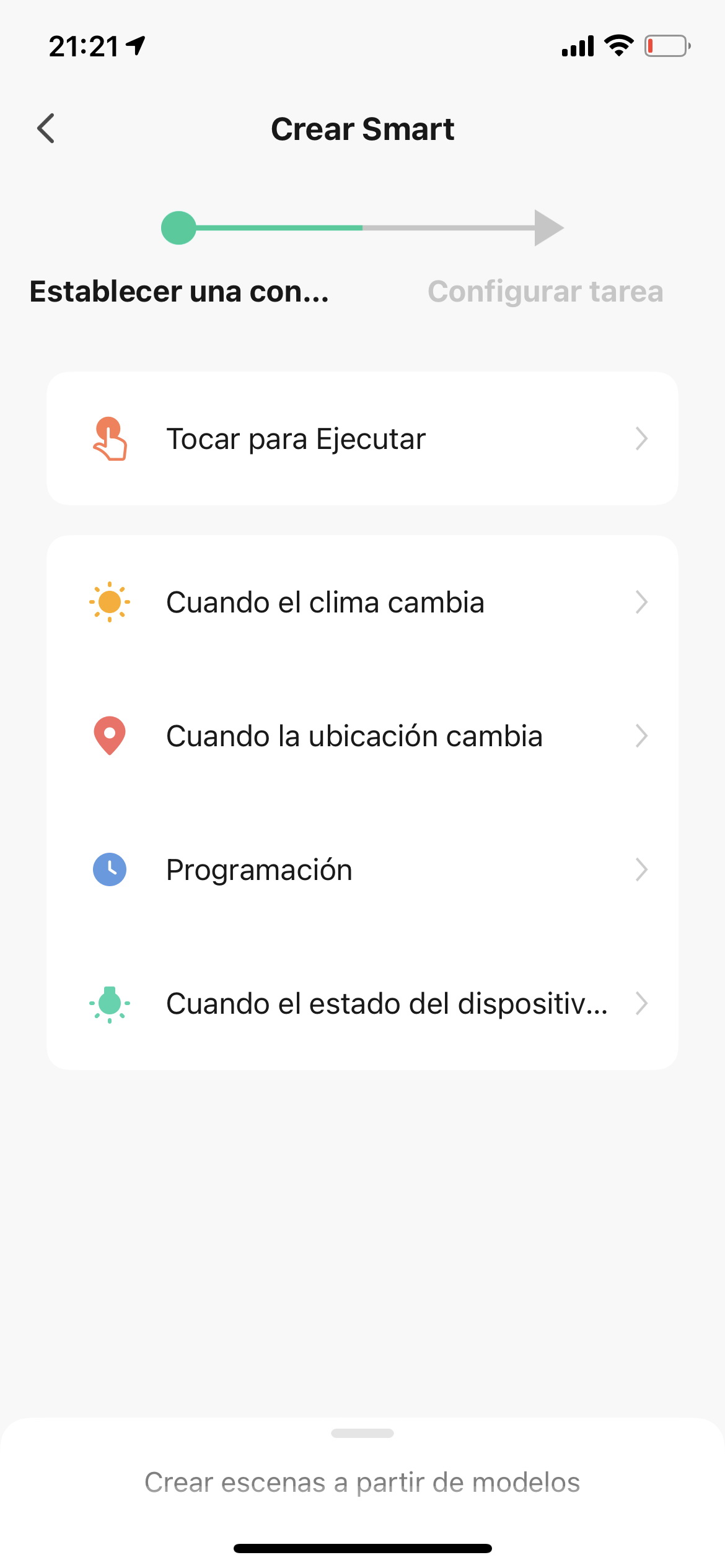The width and height of the screenshot is (725, 1568).
Task: Expand Crear escenas a partir de modelos
Action: tap(362, 1482)
